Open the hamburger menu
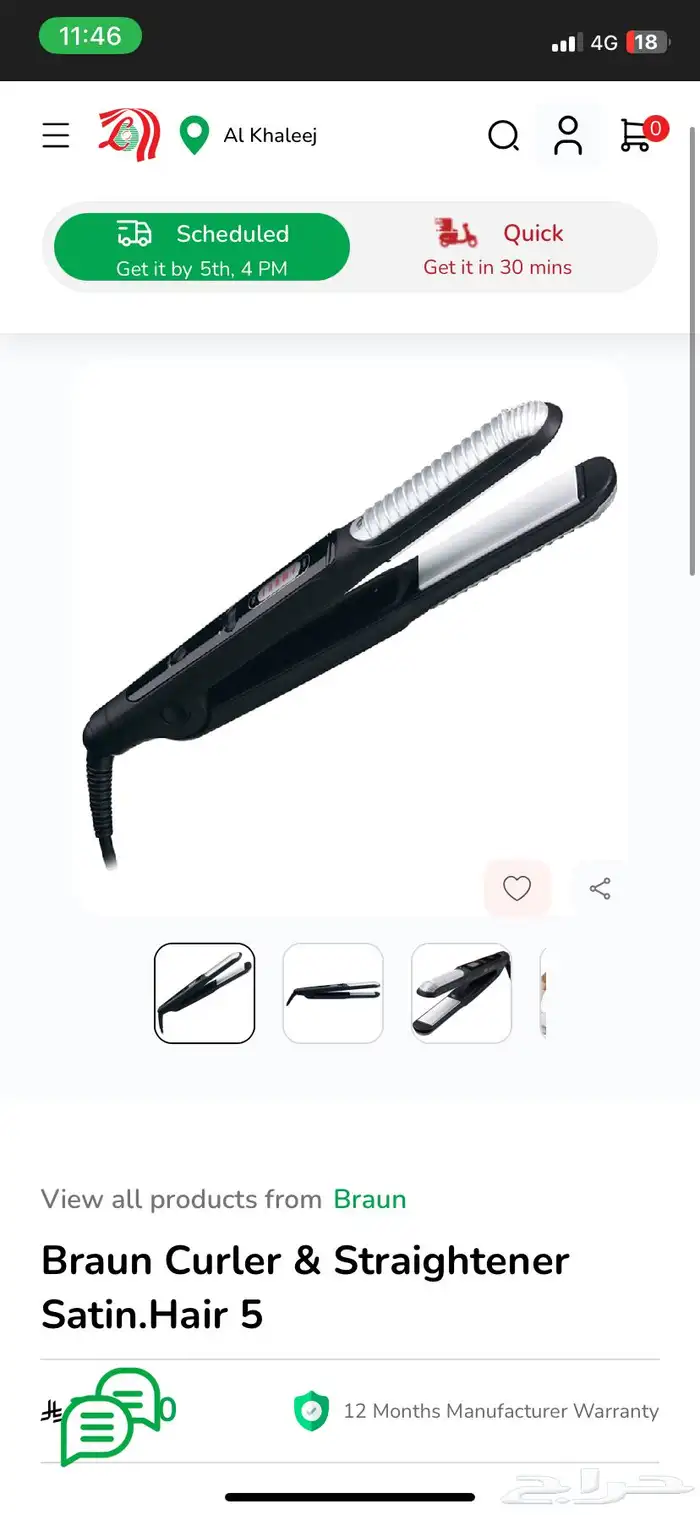 tap(56, 135)
